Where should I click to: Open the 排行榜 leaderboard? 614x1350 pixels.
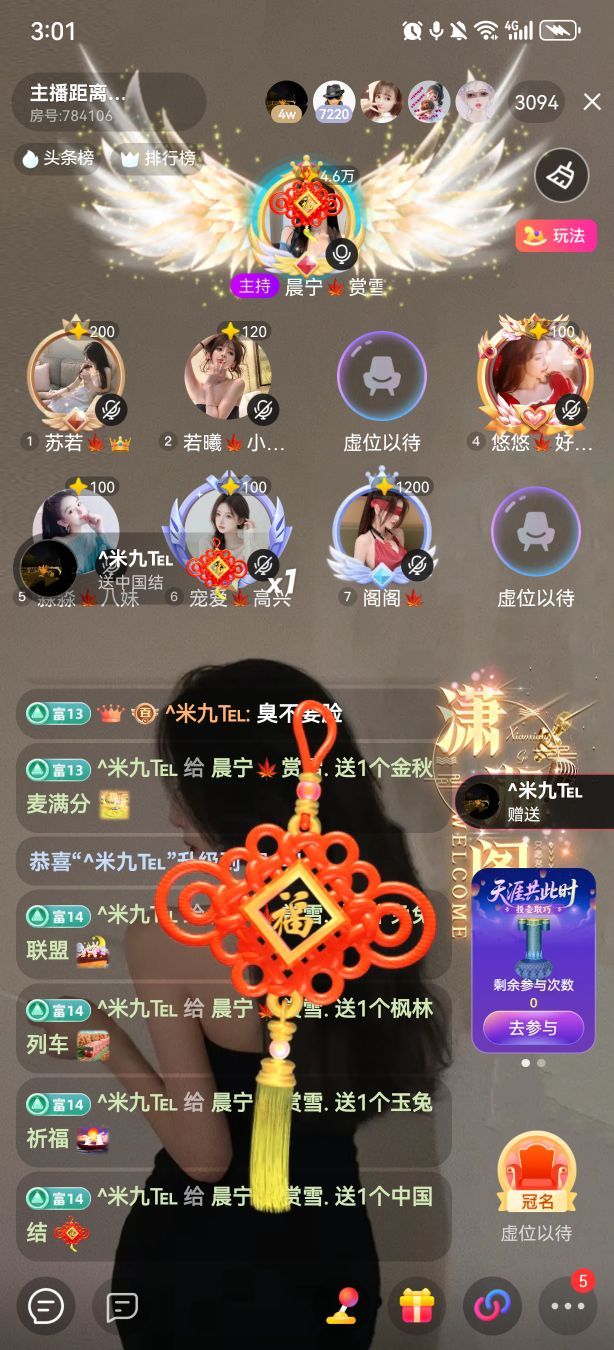pos(158,158)
